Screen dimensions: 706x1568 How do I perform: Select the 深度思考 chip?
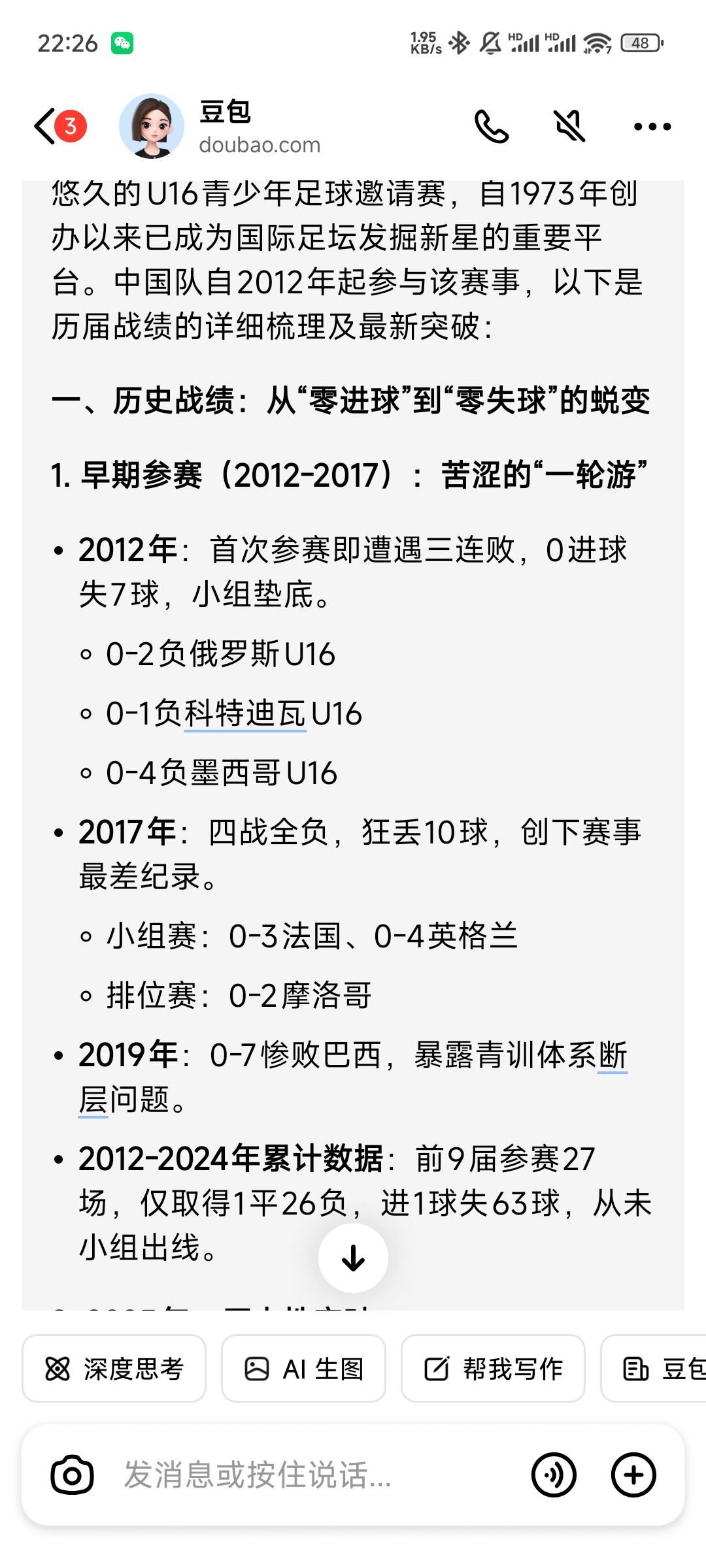[114, 1369]
